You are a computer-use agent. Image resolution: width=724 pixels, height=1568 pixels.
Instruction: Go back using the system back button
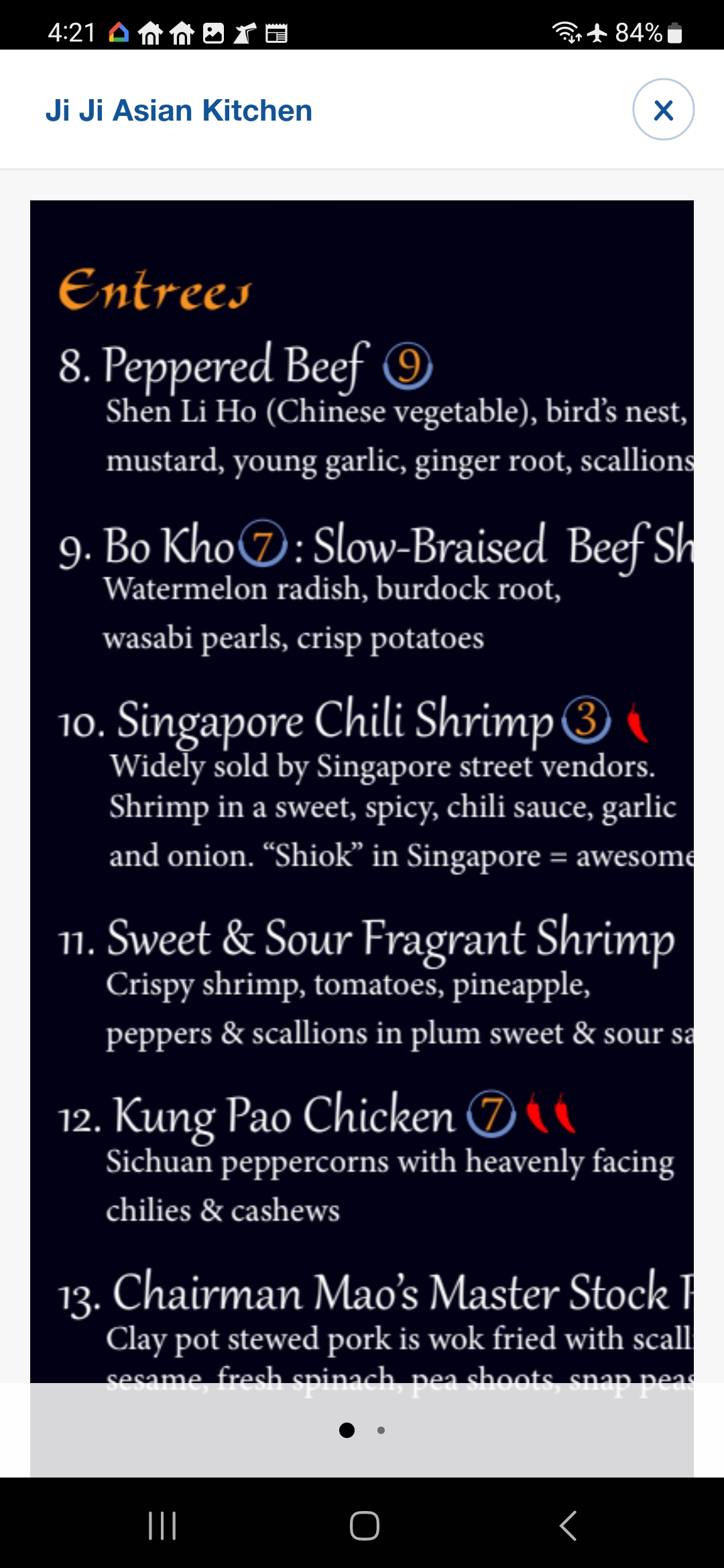click(568, 1526)
